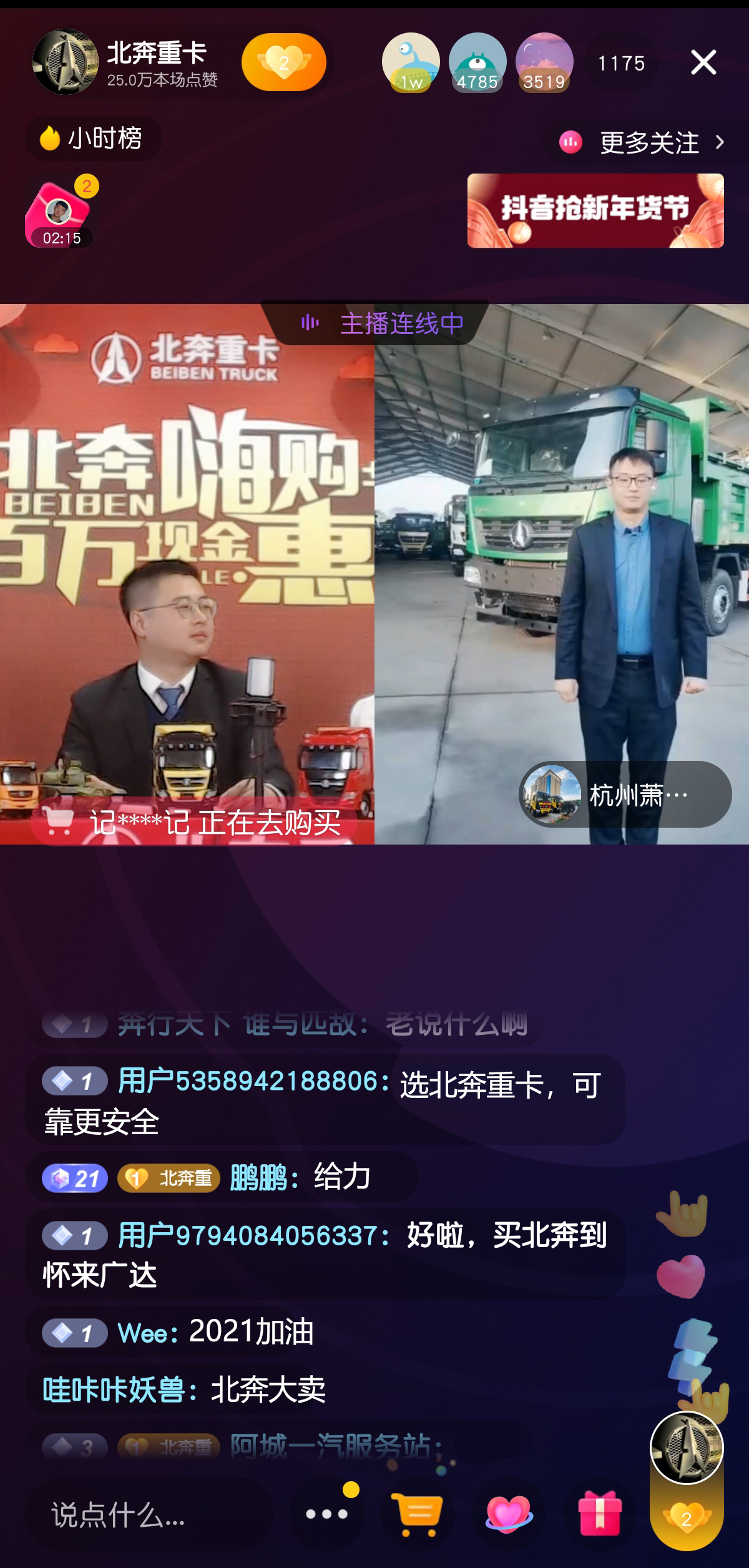Open the viewer avatar labeled 4785
Screen dimensions: 749x1568
(477, 62)
